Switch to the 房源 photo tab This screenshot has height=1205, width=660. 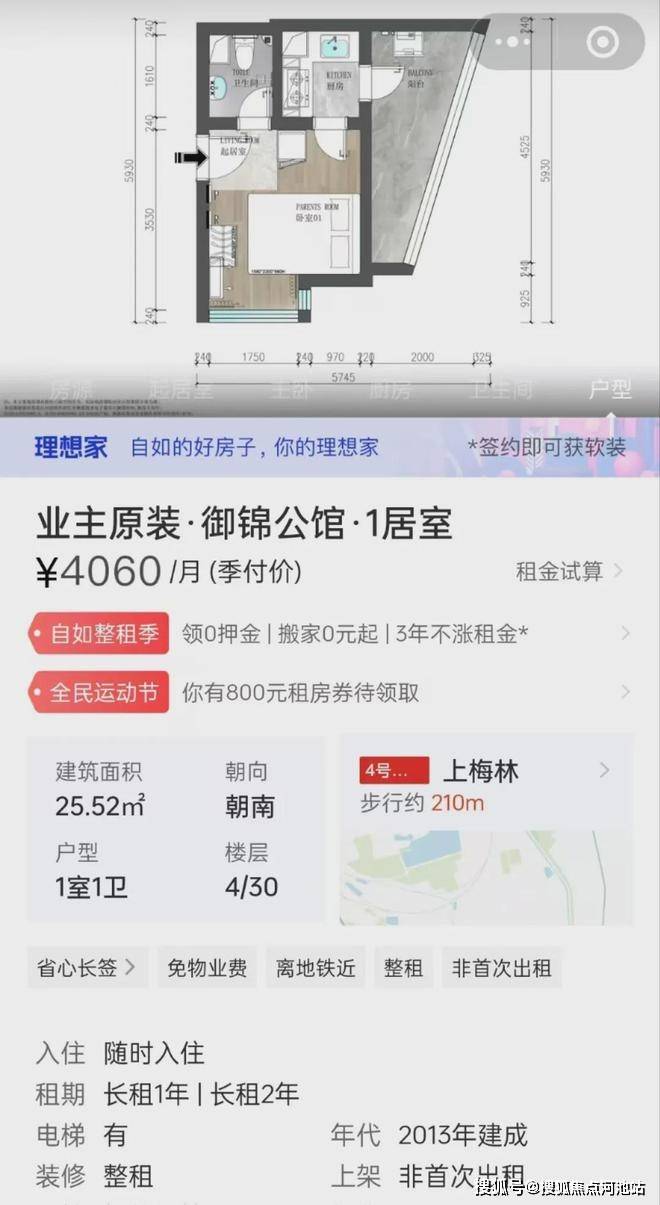[x=77, y=390]
